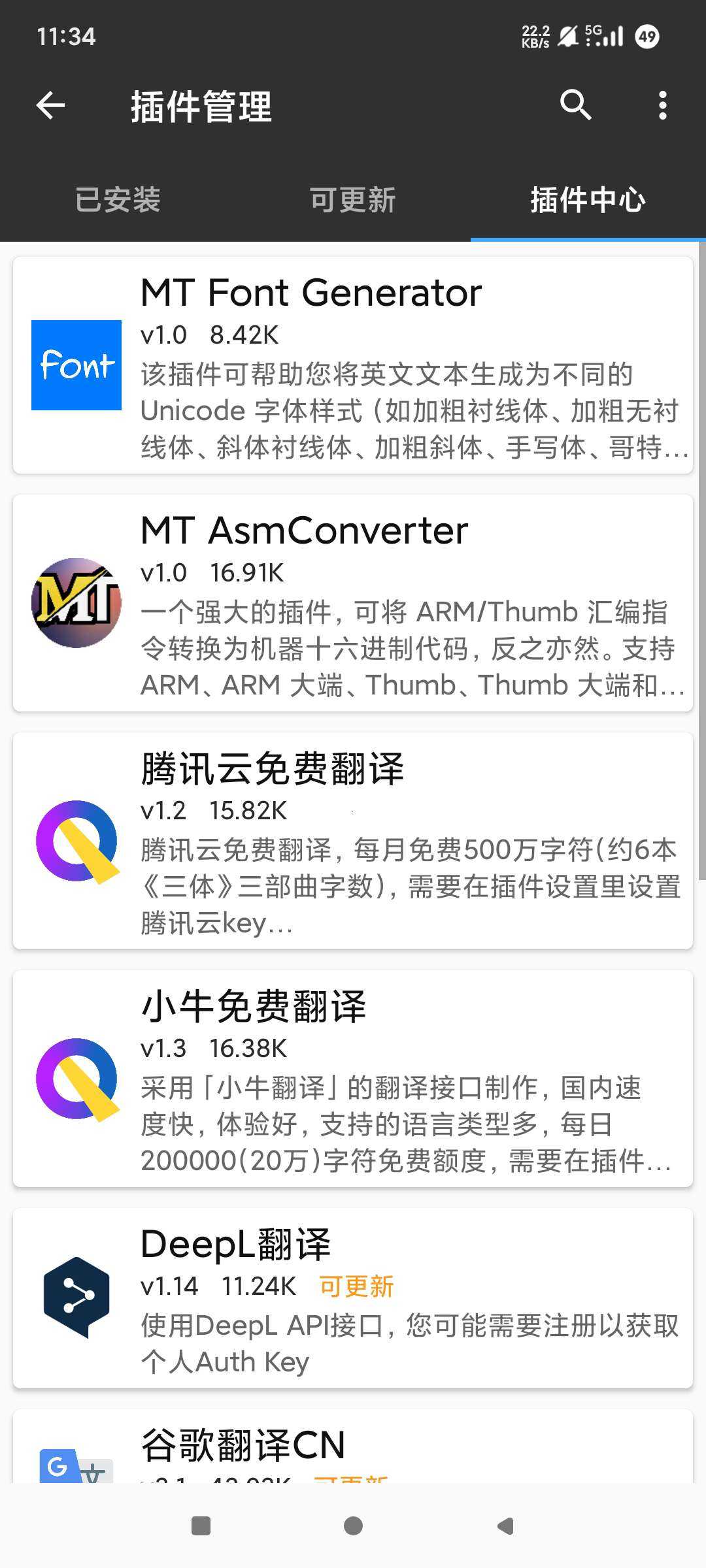The image size is (706, 1568).
Task: Open the 腾讯云免费翻译 plugin card
Action: click(353, 841)
